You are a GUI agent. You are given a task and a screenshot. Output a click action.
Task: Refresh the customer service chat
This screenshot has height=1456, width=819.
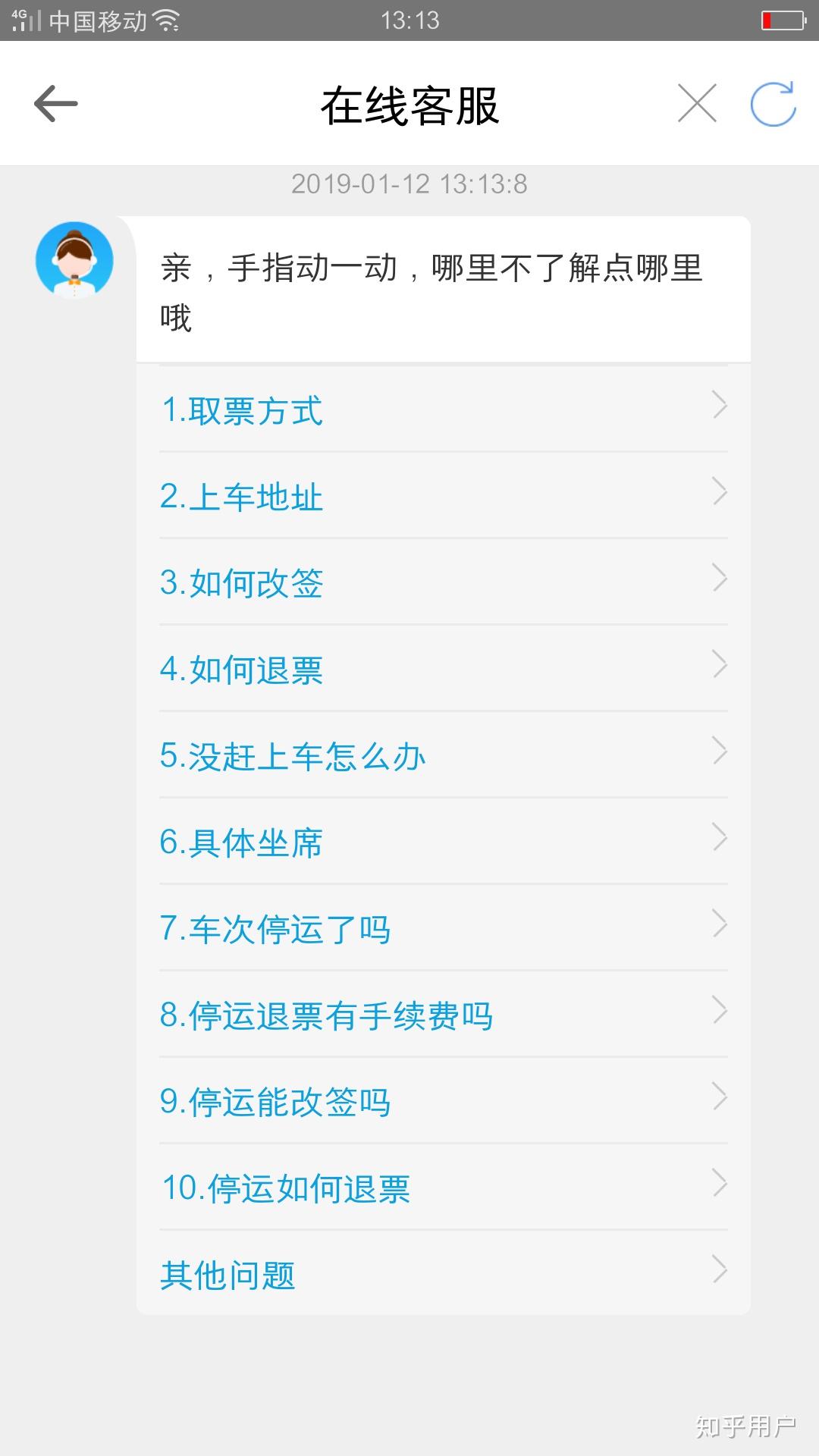pos(773,103)
